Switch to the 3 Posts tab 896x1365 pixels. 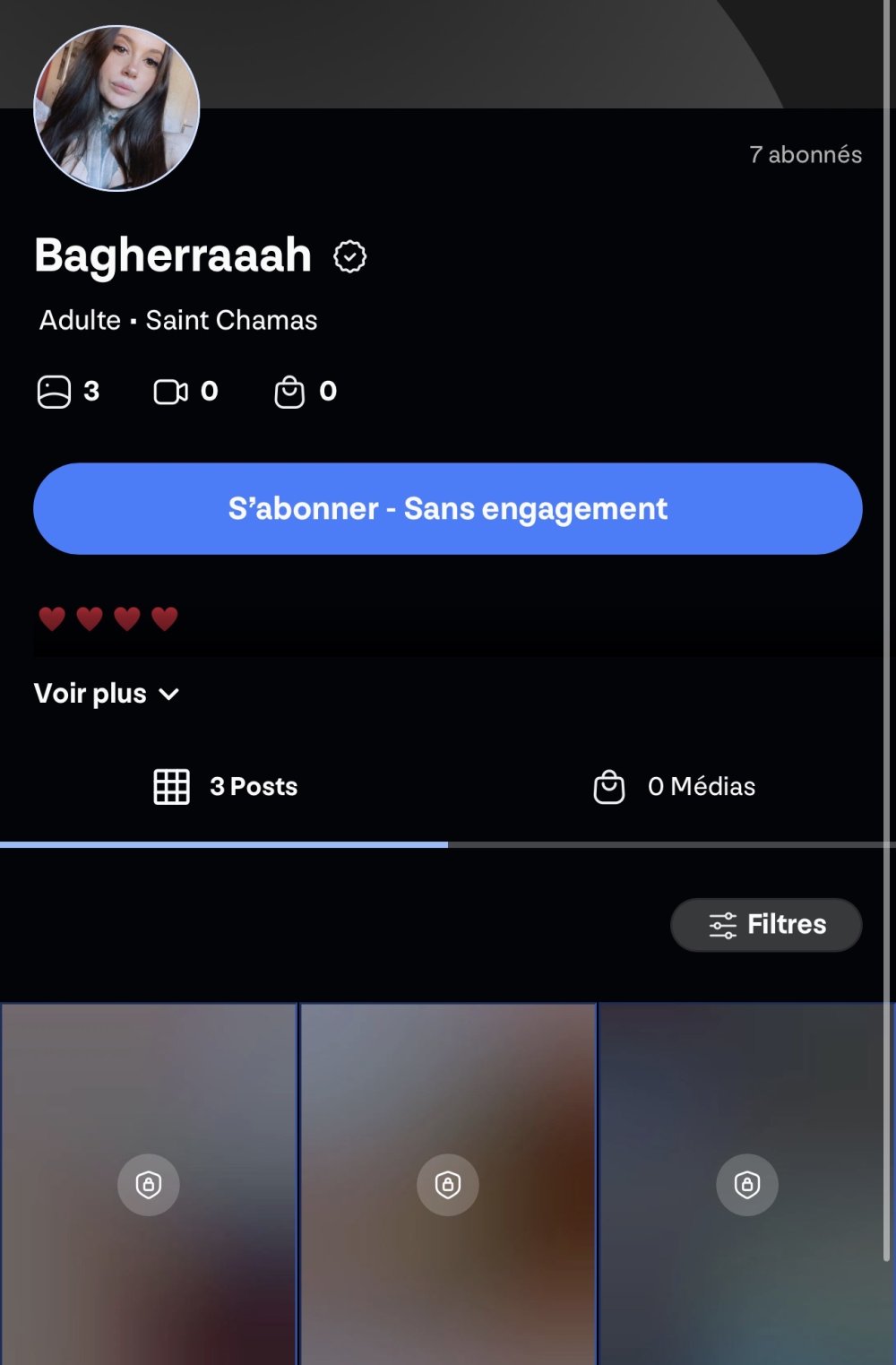(x=225, y=787)
